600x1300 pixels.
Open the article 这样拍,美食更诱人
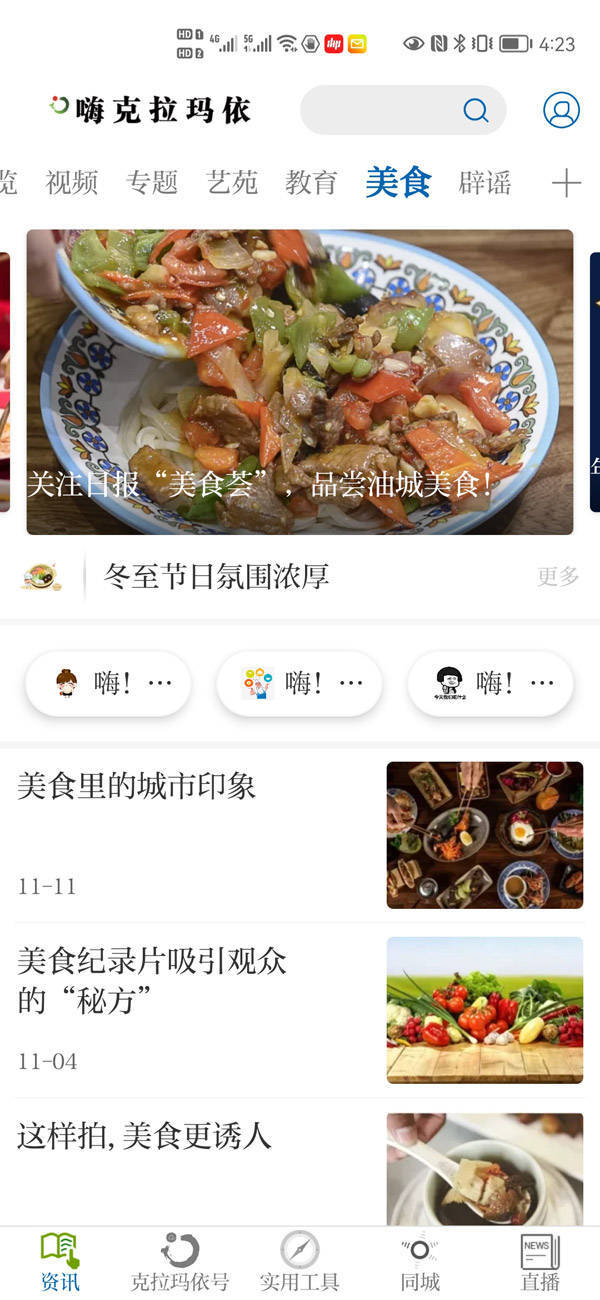[x=145, y=1136]
